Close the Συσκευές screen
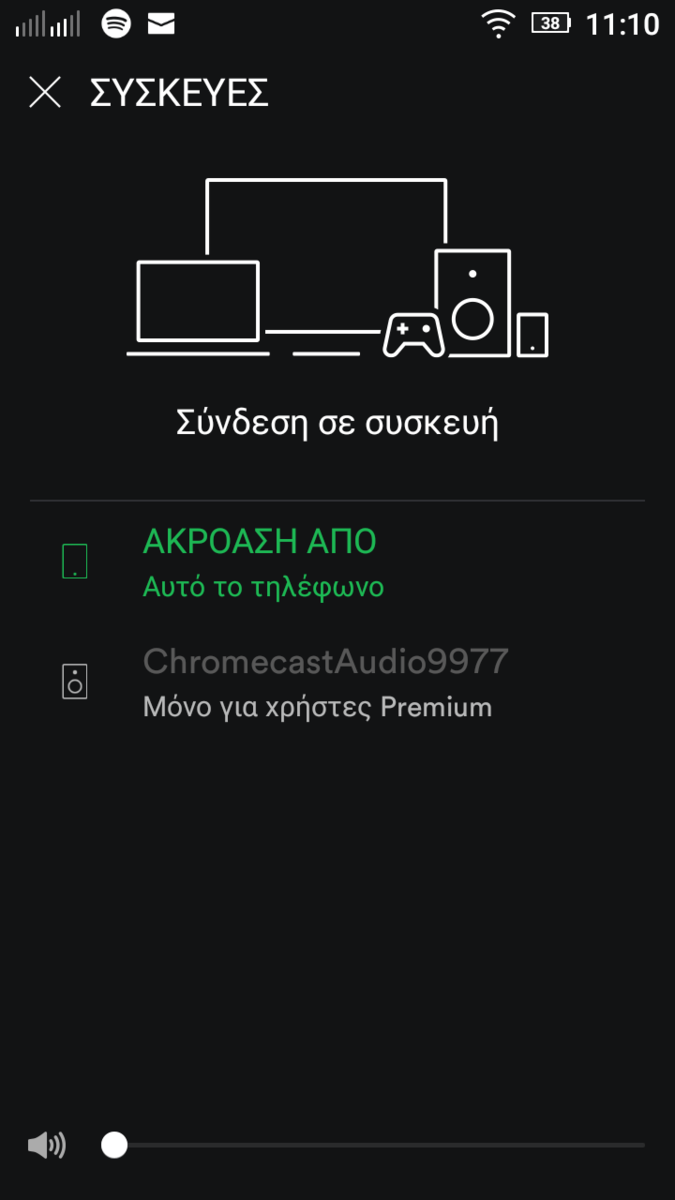The width and height of the screenshot is (675, 1200). click(x=45, y=93)
